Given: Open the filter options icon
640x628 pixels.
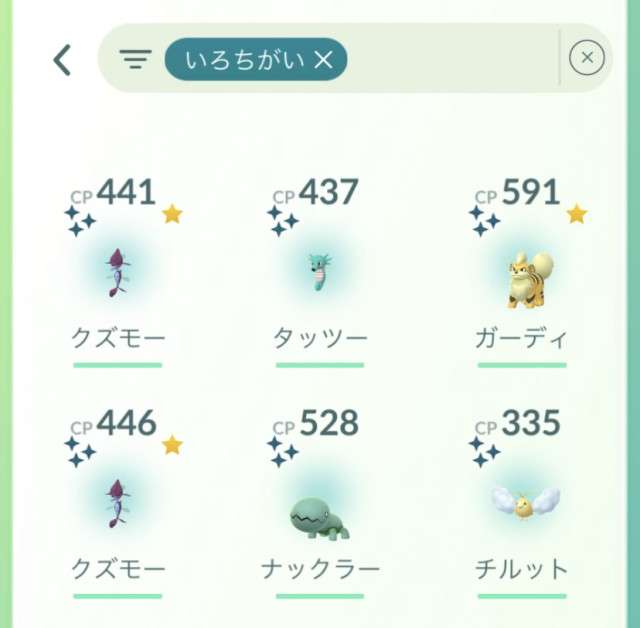Looking at the screenshot, I should tap(134, 59).
